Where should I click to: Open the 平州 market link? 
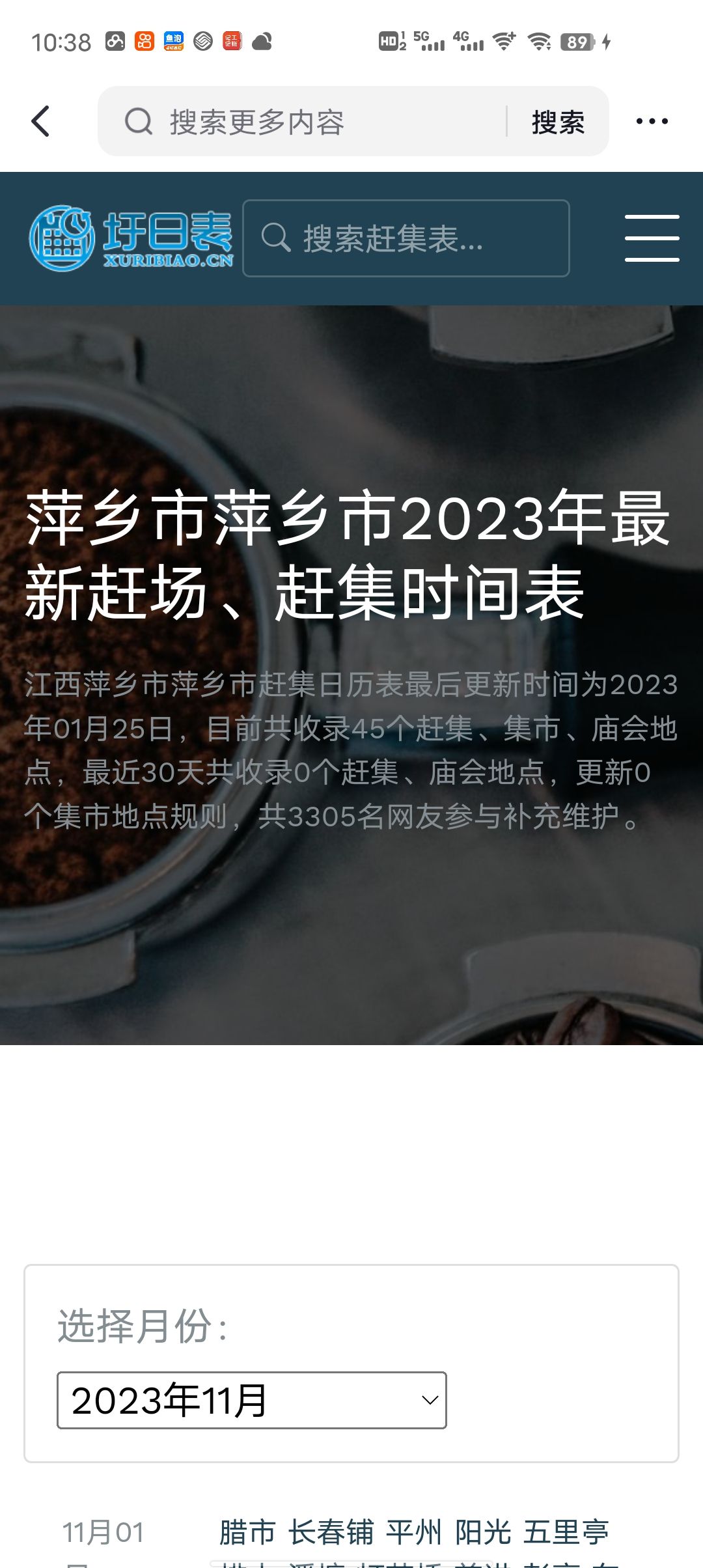414,1532
